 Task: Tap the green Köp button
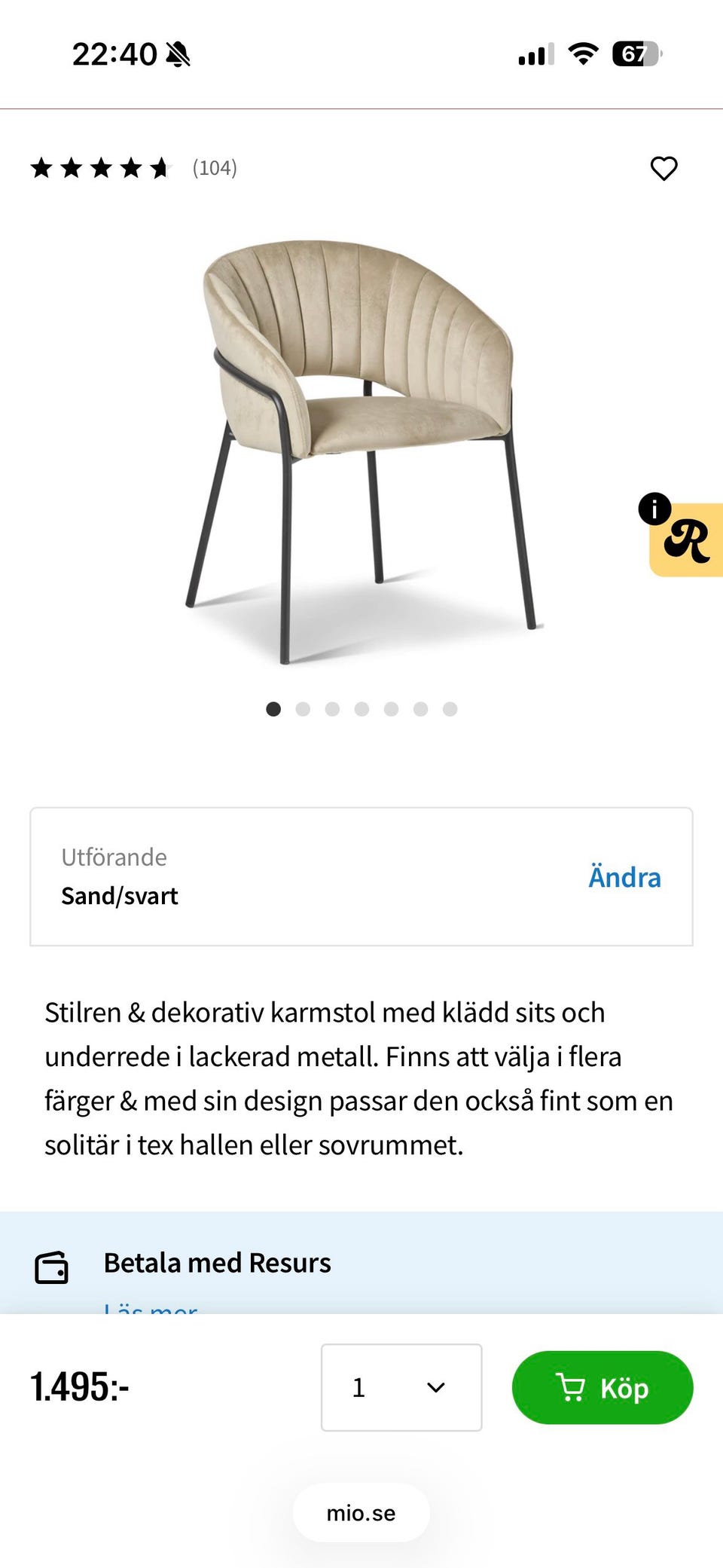[602, 1387]
